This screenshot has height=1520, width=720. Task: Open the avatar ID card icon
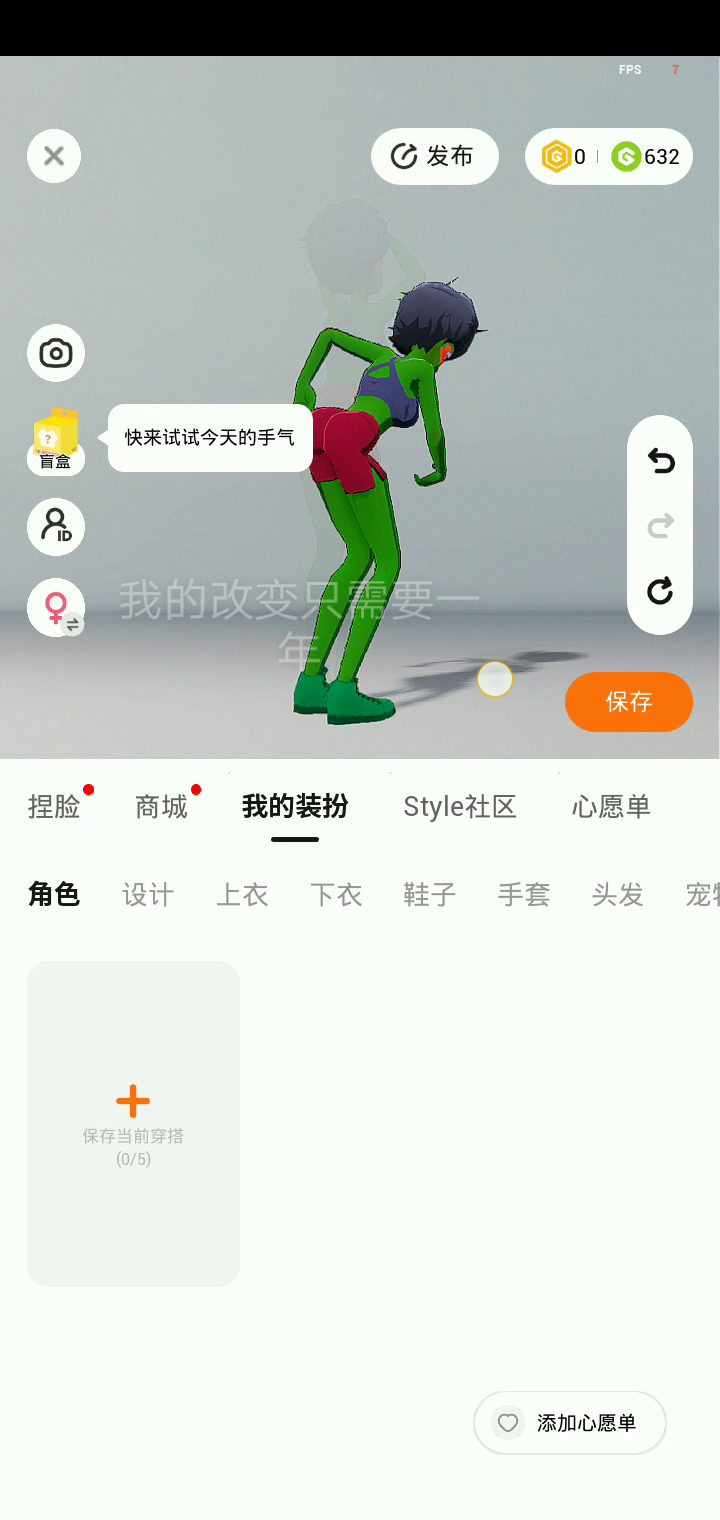[x=56, y=526]
